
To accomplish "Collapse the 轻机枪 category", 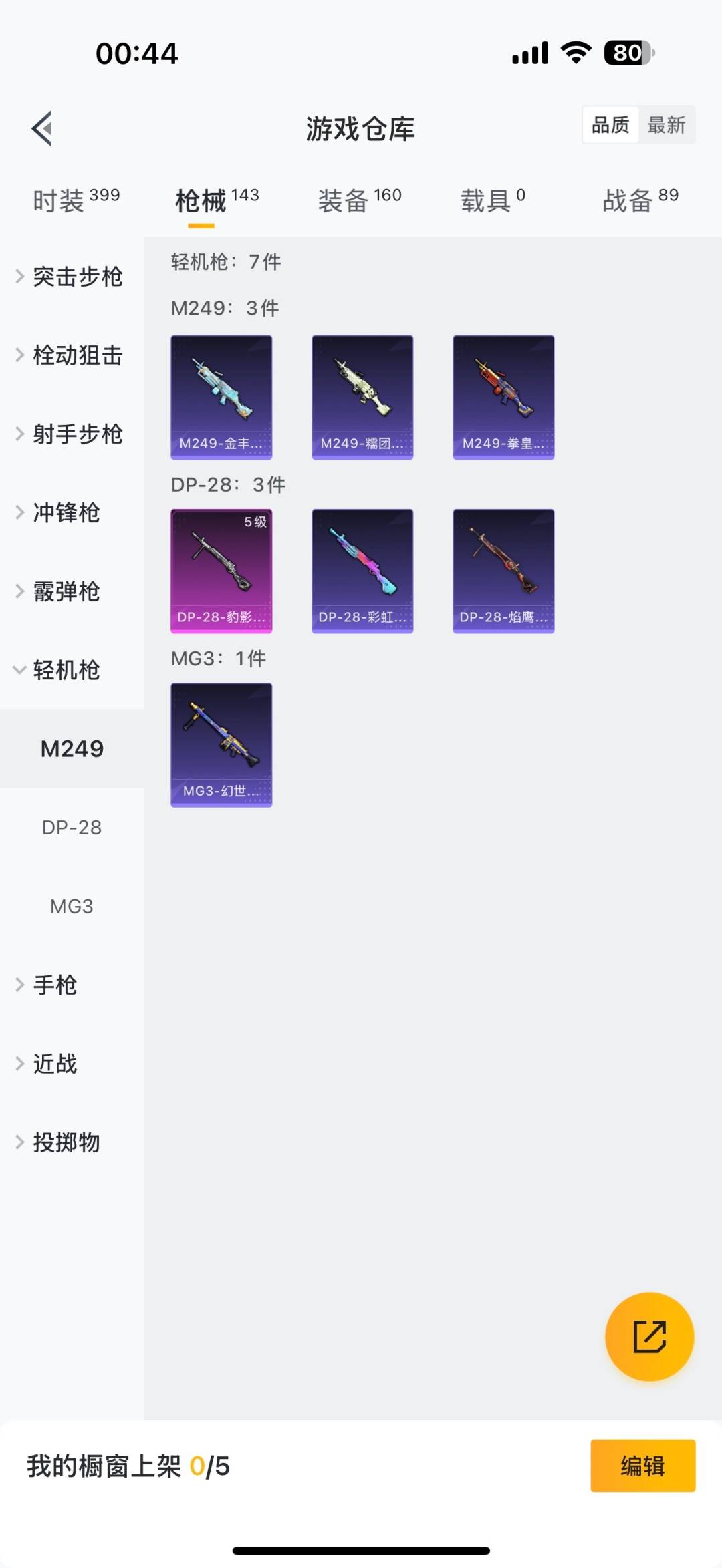I will [66, 670].
